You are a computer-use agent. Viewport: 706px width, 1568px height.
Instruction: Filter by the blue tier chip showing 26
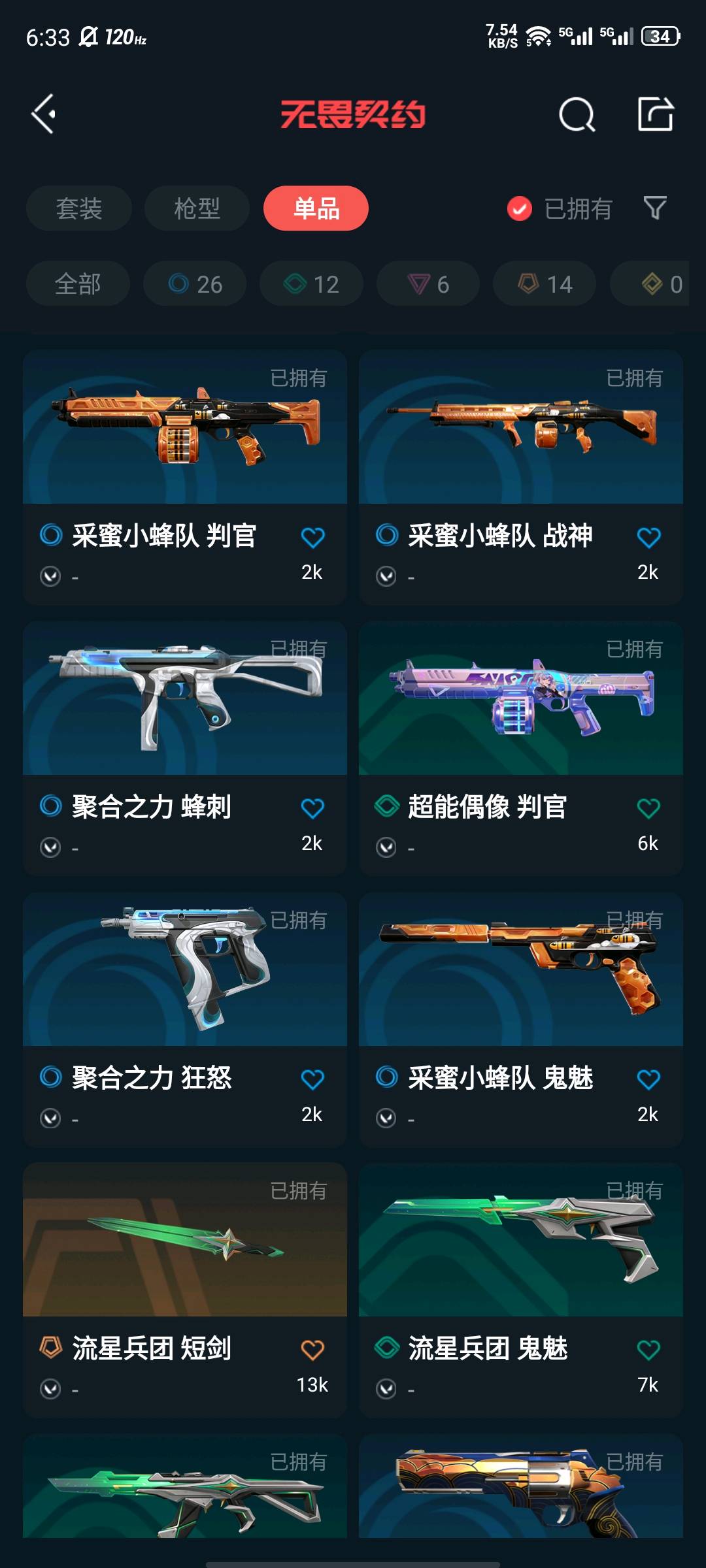tap(195, 284)
